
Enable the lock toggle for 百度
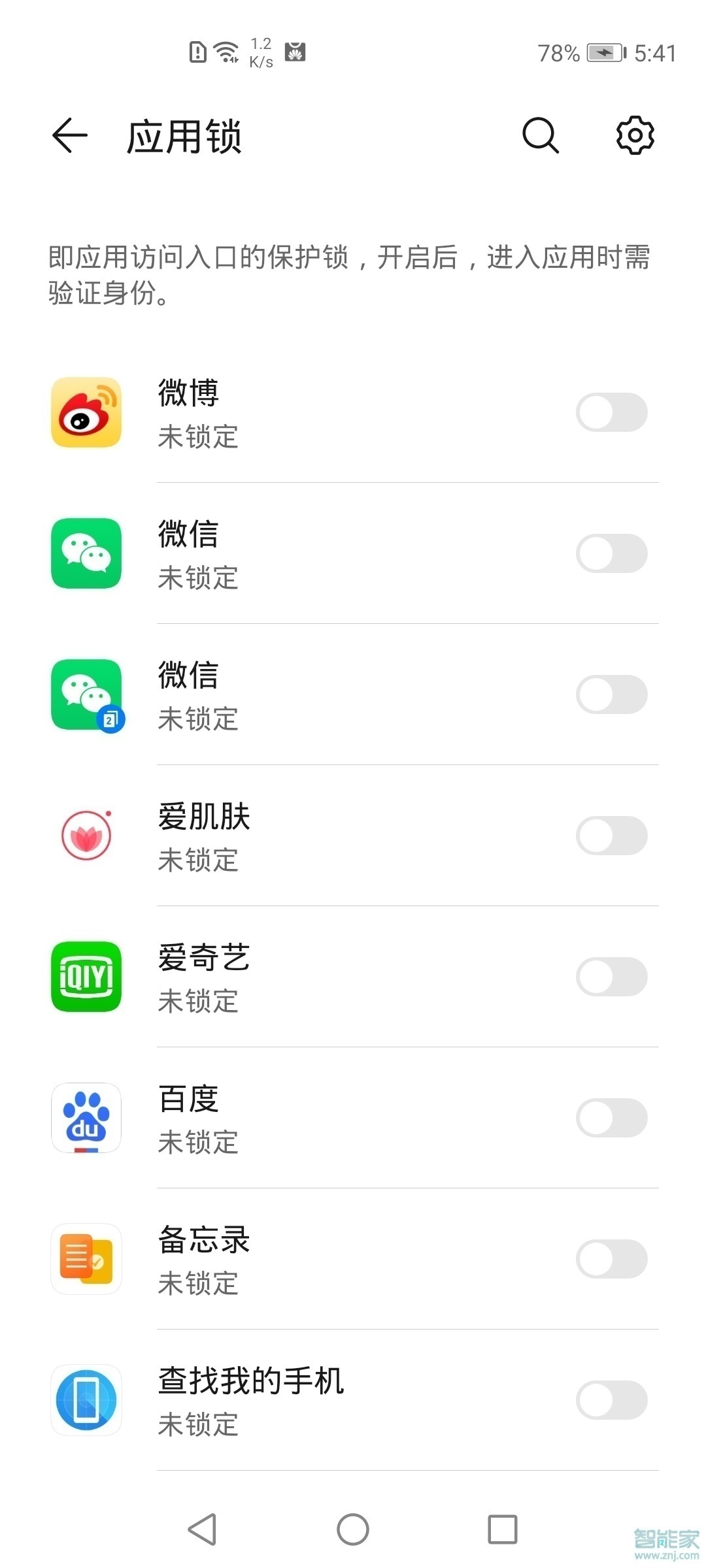point(612,1118)
